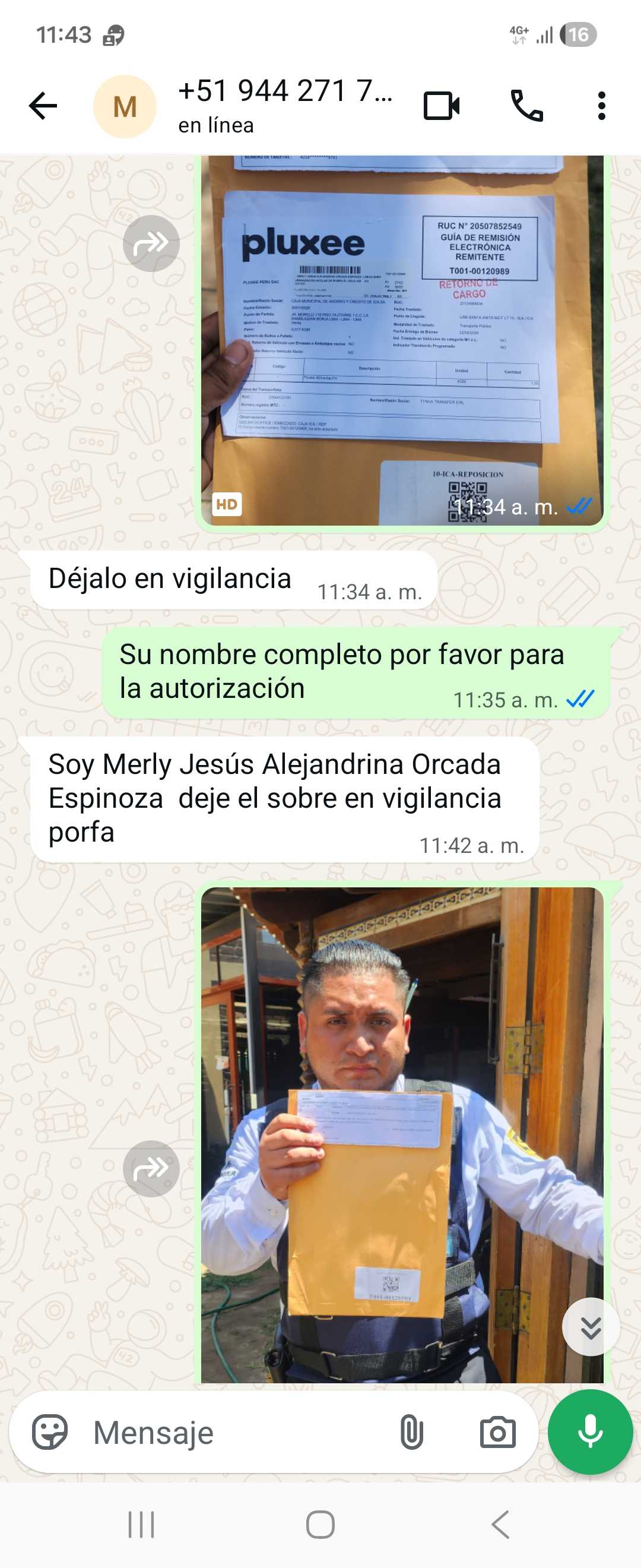Open the emoji and sticker picker
The width and height of the screenshot is (641, 1568).
coord(50,1431)
